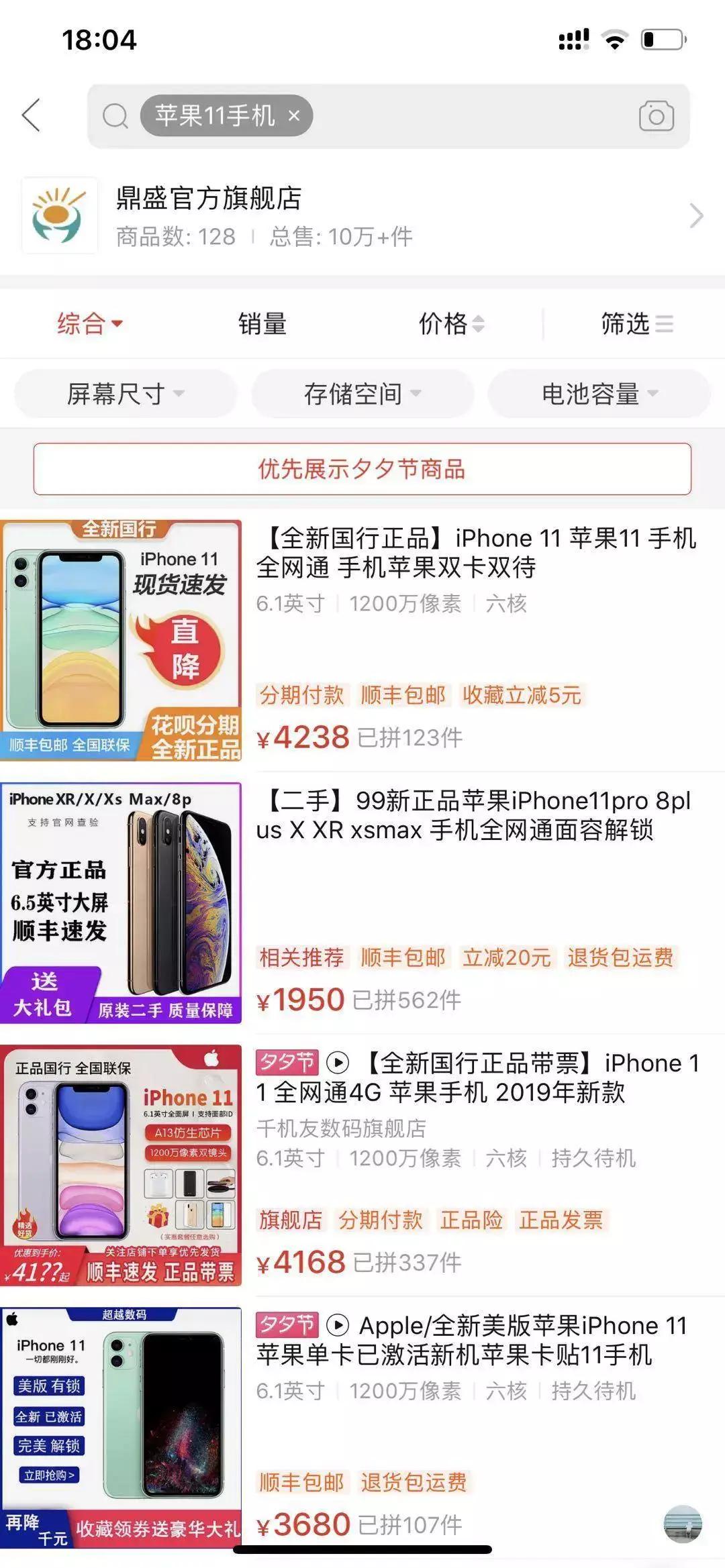Expand the 屏幕尺寸 filter
Image resolution: width=725 pixels, height=1568 pixels.
pyautogui.click(x=126, y=394)
